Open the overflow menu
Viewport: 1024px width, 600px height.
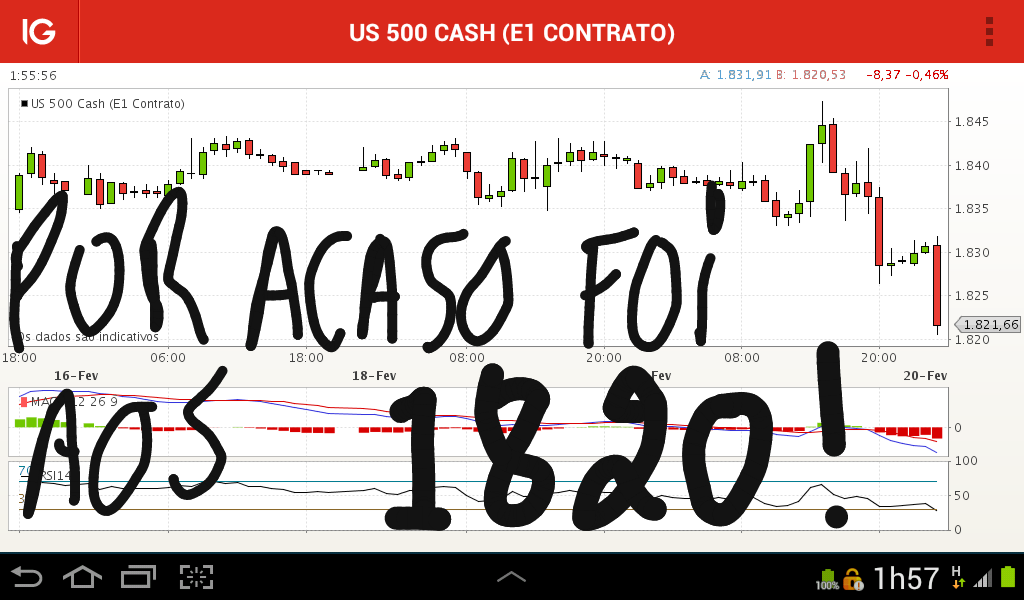989,31
